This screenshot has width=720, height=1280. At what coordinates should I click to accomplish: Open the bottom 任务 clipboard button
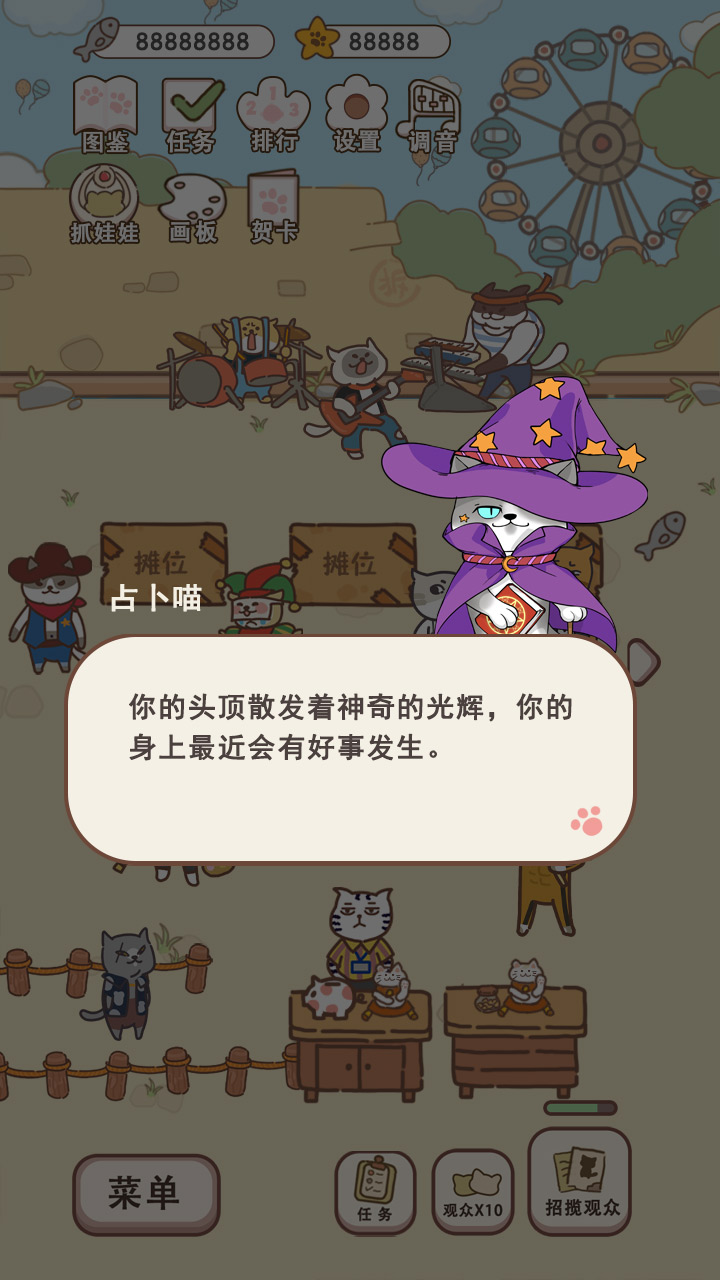tap(375, 1192)
